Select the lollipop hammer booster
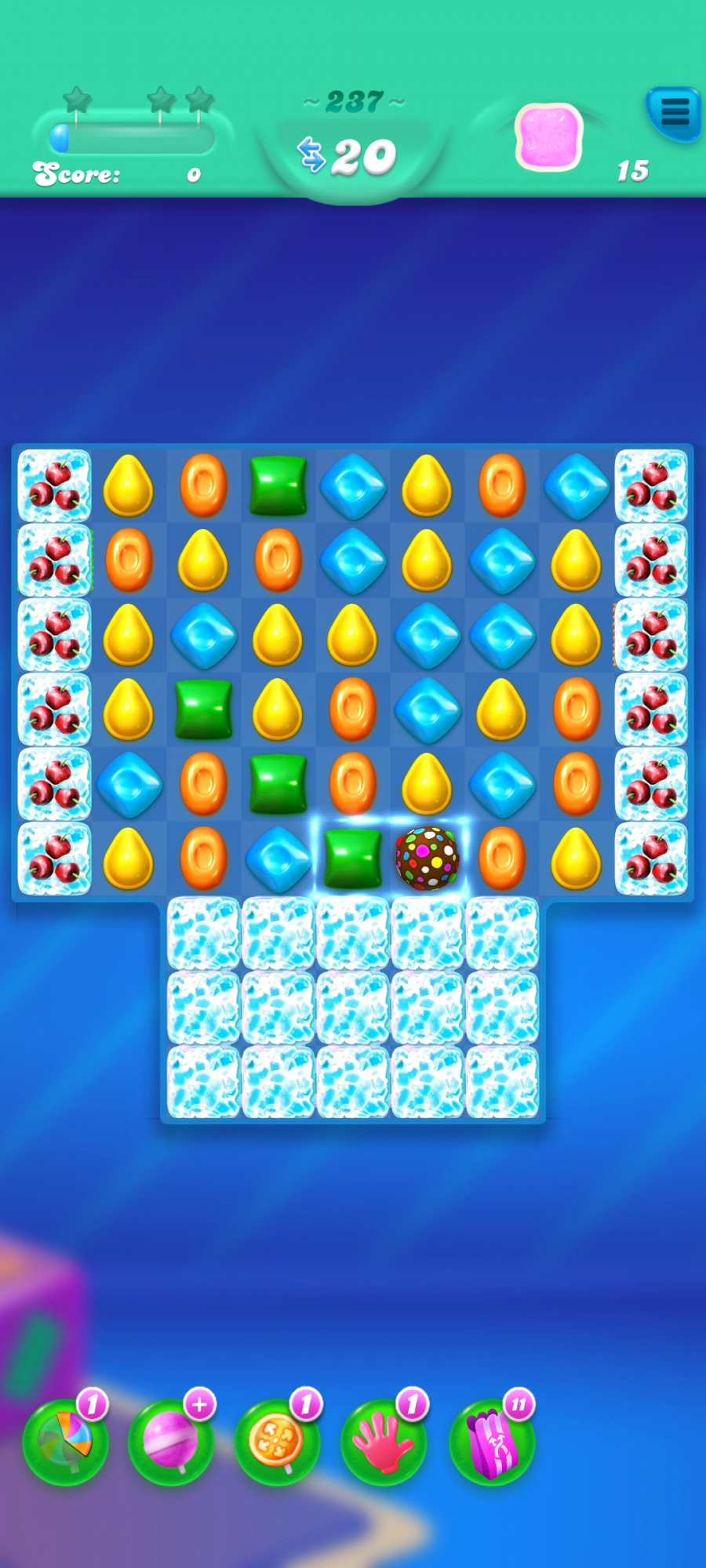This screenshot has width=706, height=1568. tap(170, 1441)
